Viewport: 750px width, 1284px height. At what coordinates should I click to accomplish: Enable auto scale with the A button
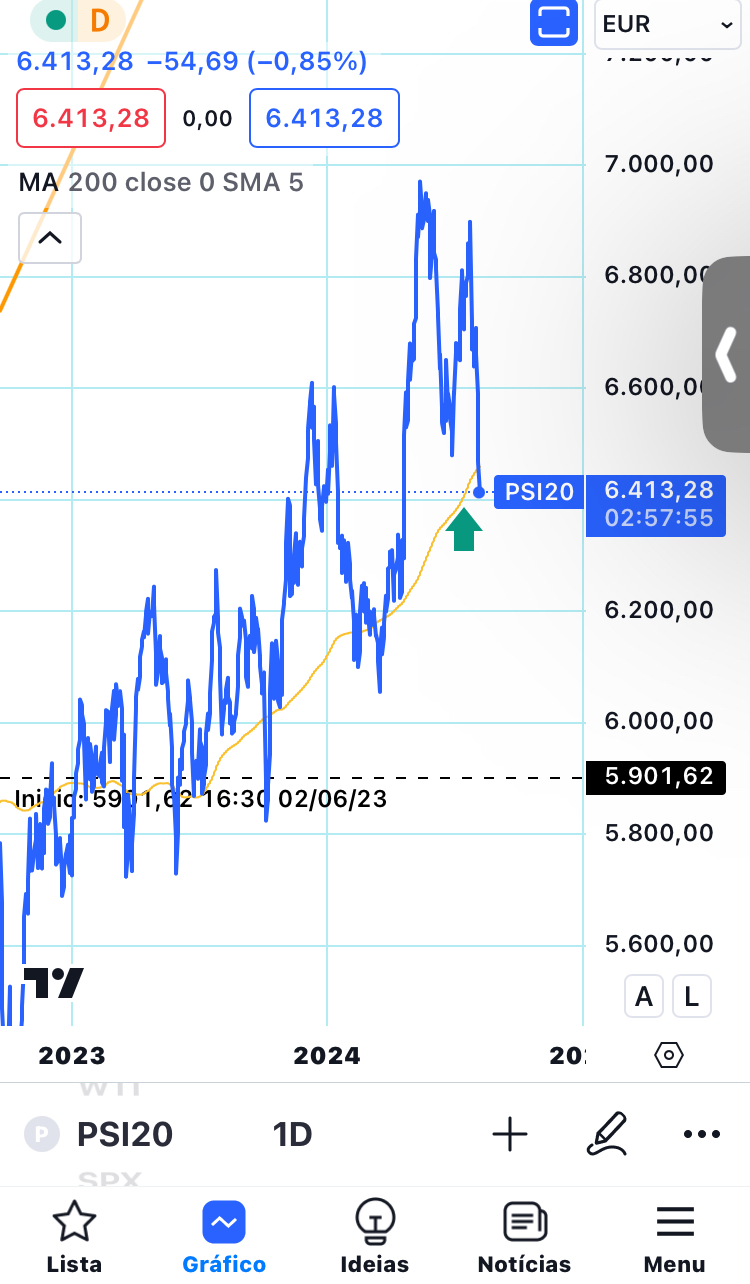(x=644, y=996)
